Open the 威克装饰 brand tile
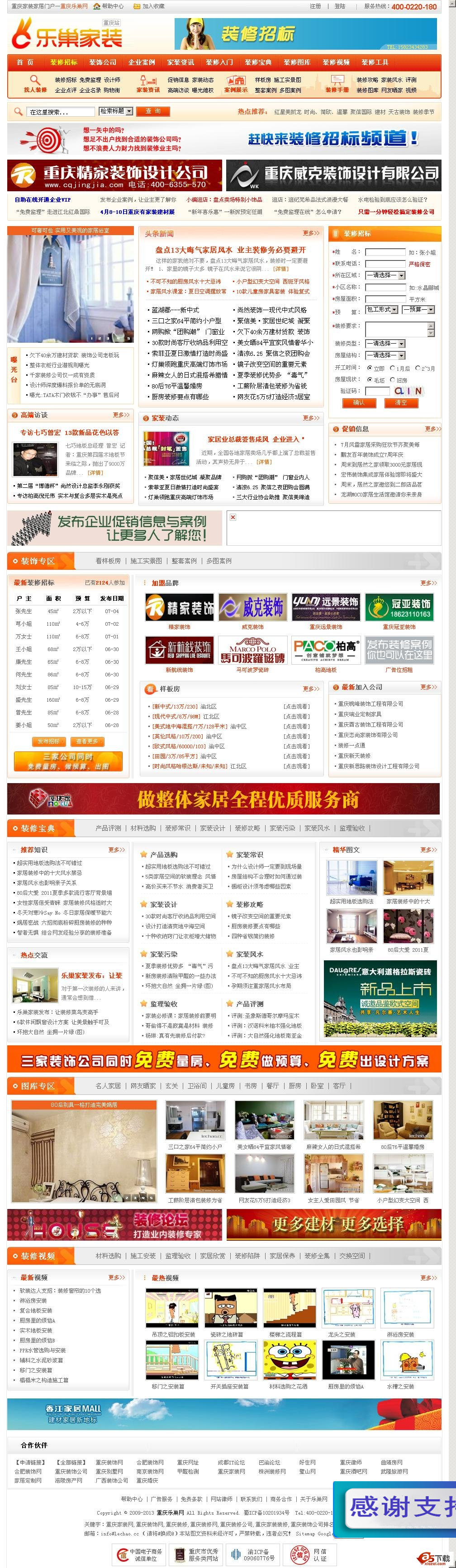Viewport: 456px width, 1568px height. 253,608
